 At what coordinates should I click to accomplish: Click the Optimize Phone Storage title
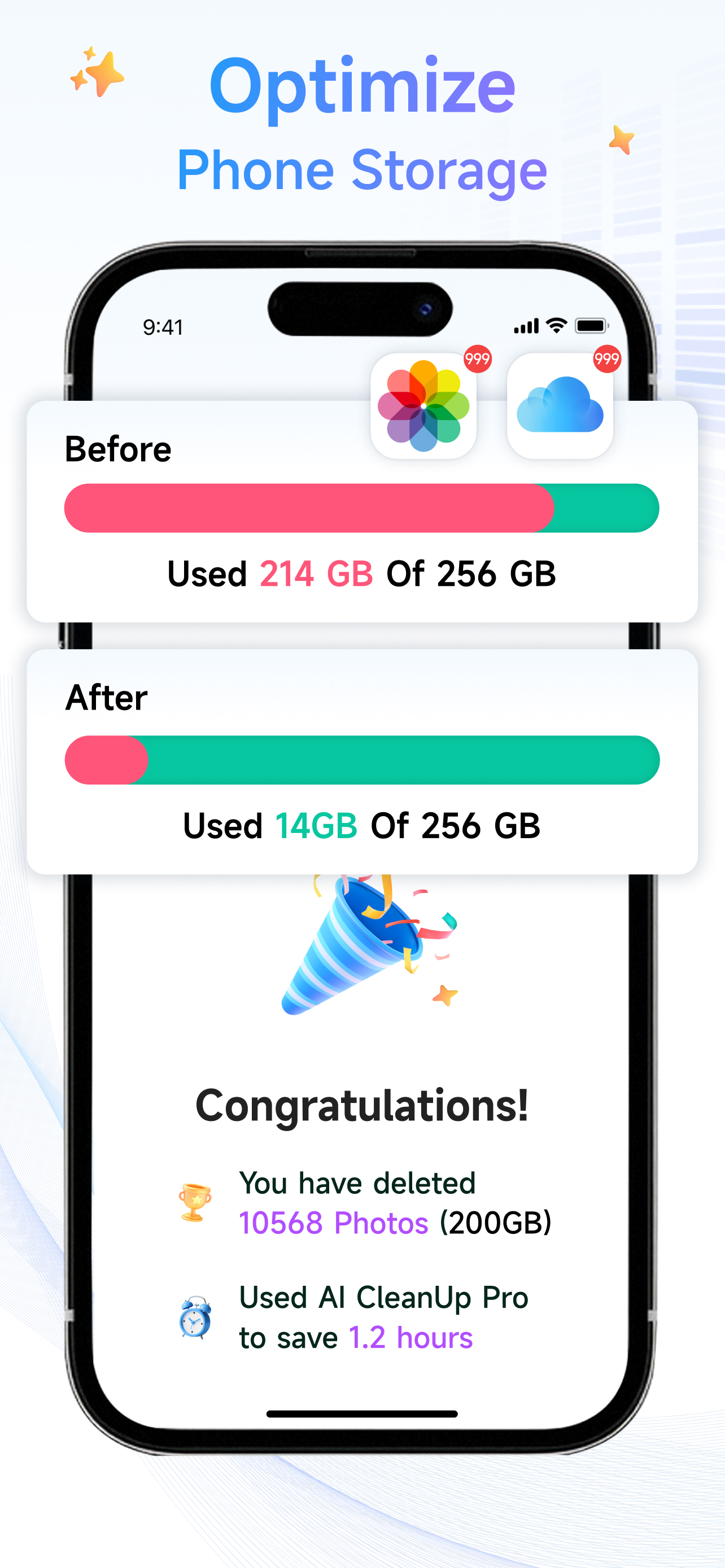tap(362, 122)
